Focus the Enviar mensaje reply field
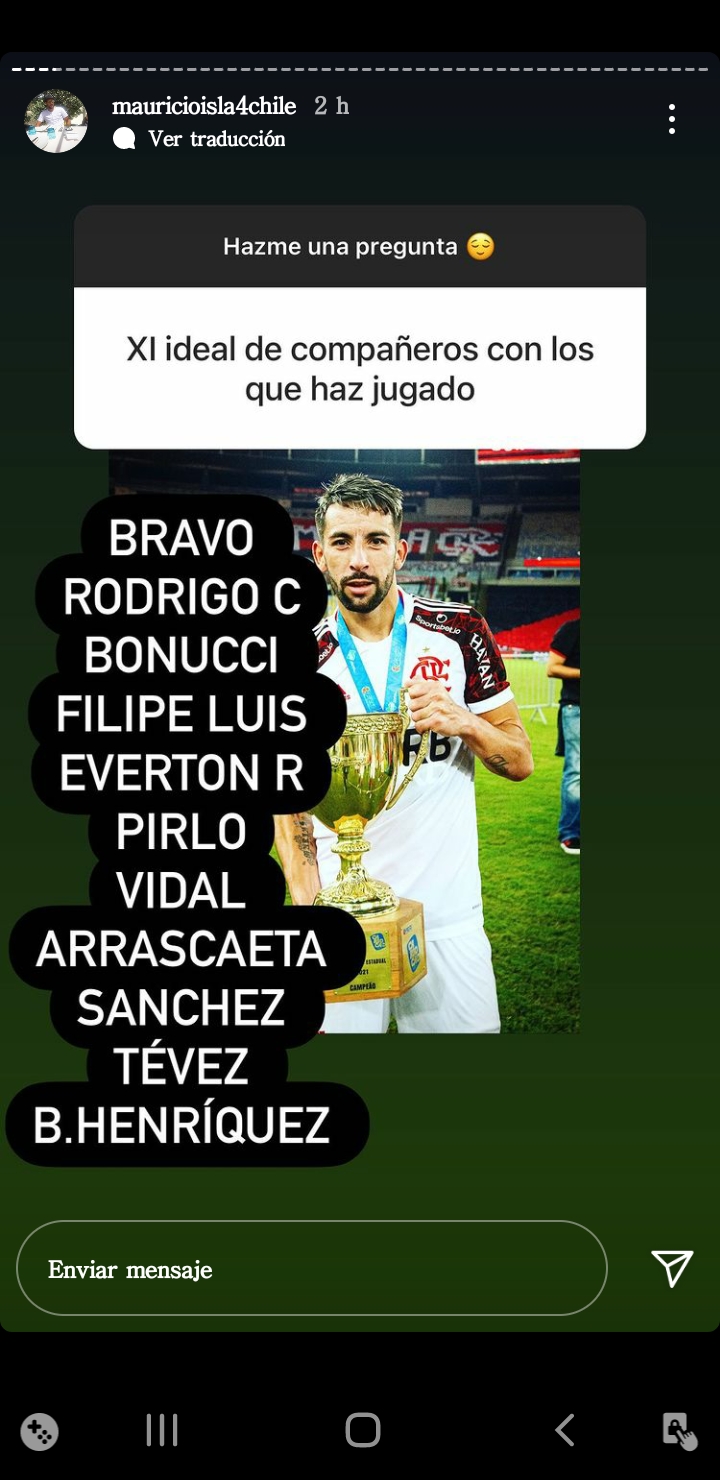 [x=311, y=1268]
